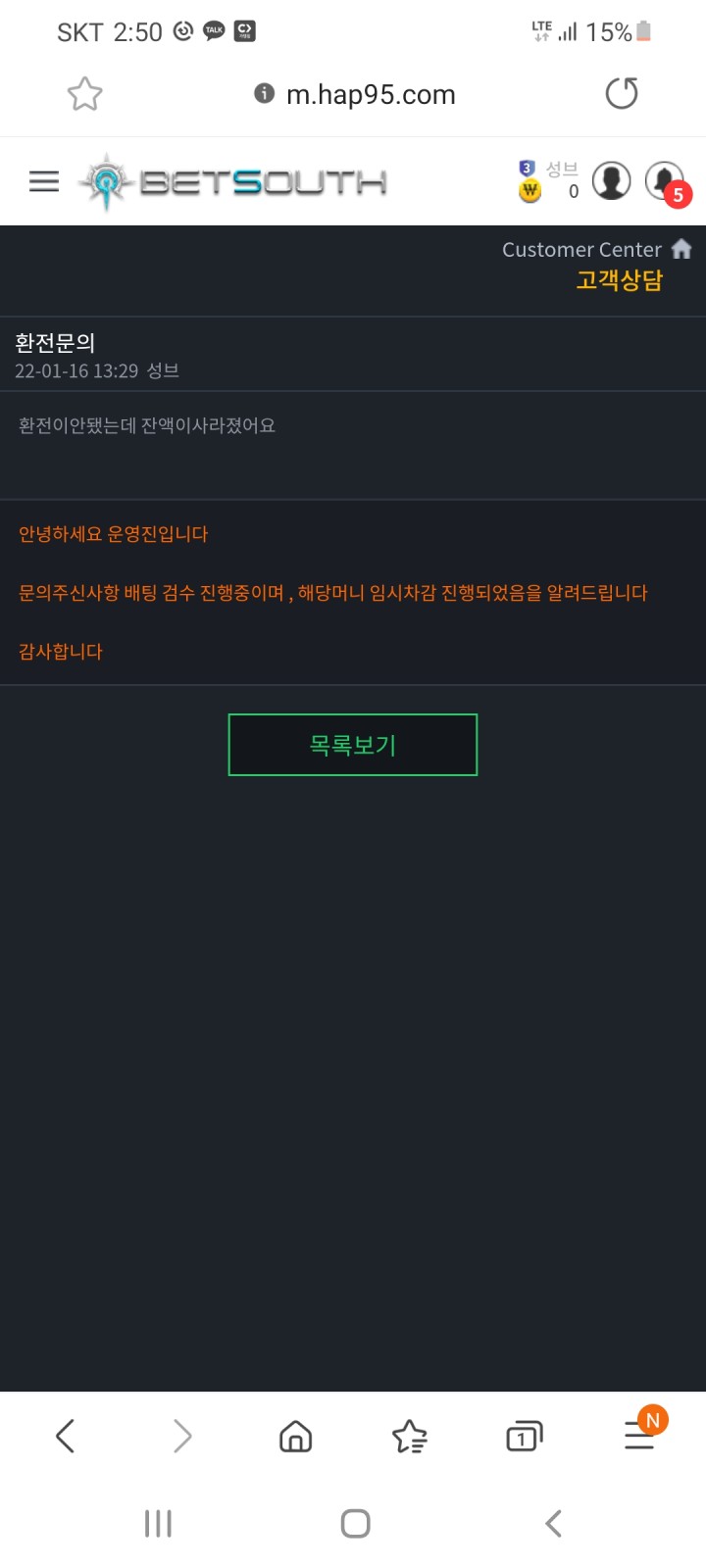Reload the page
706x1568 pixels.
(x=622, y=94)
